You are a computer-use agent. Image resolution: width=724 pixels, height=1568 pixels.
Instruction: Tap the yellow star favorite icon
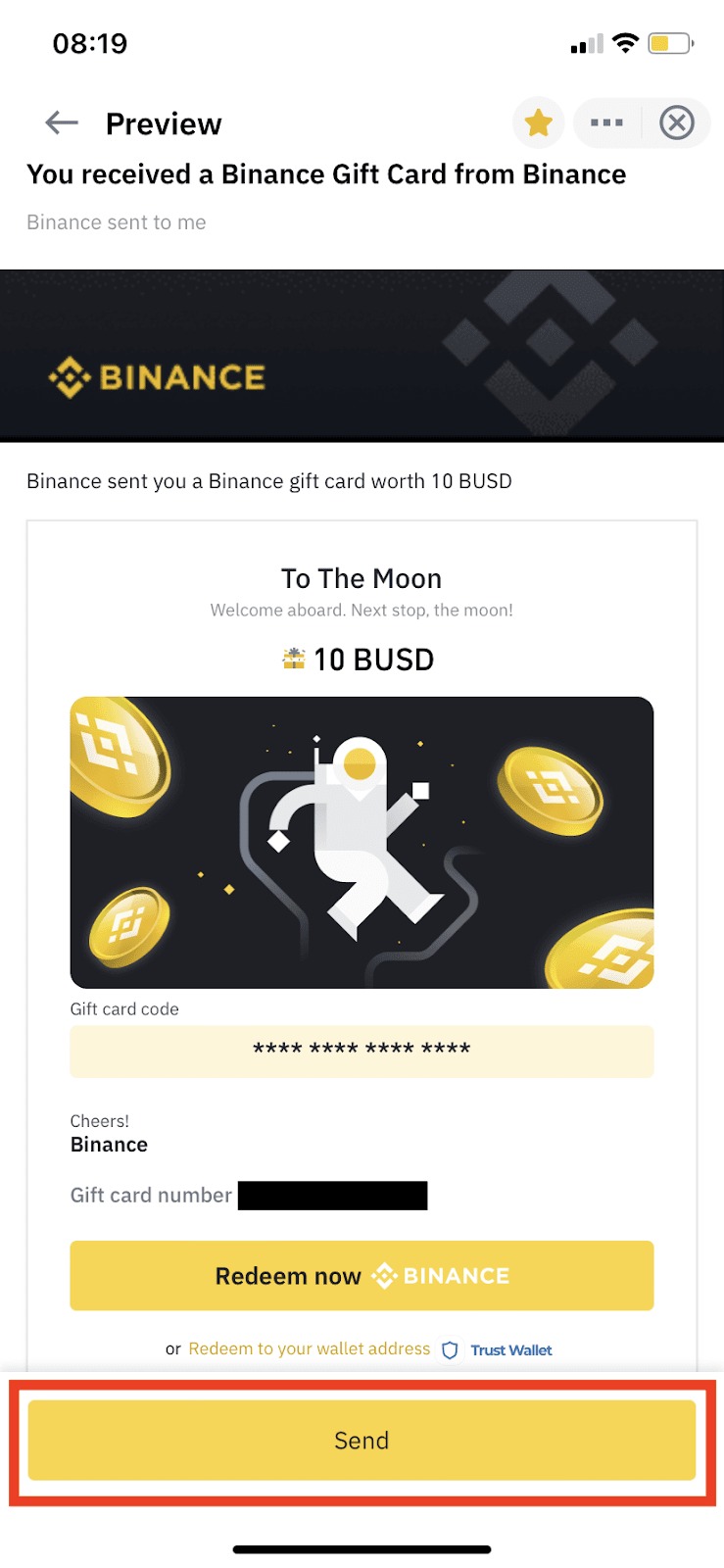(538, 122)
